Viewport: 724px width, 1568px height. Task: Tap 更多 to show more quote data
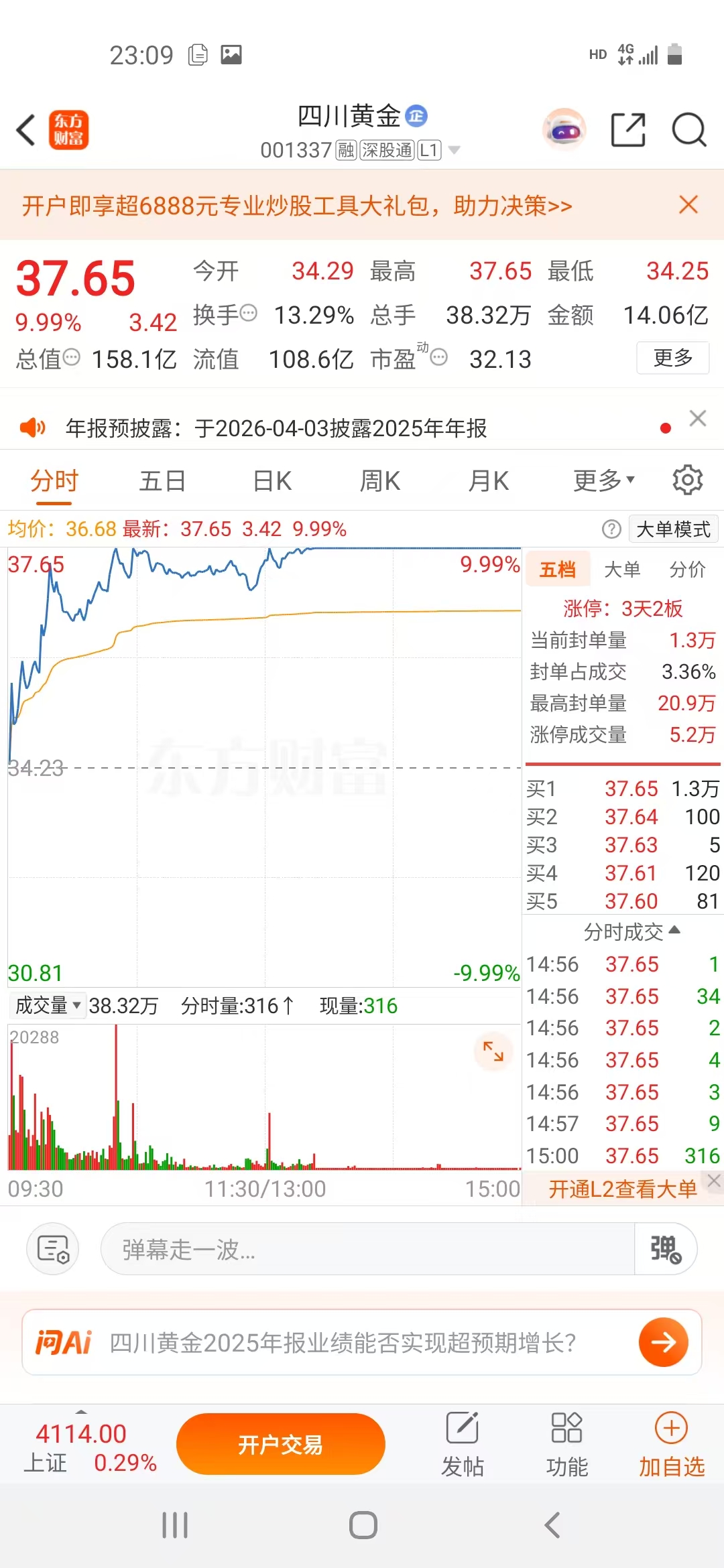click(672, 358)
